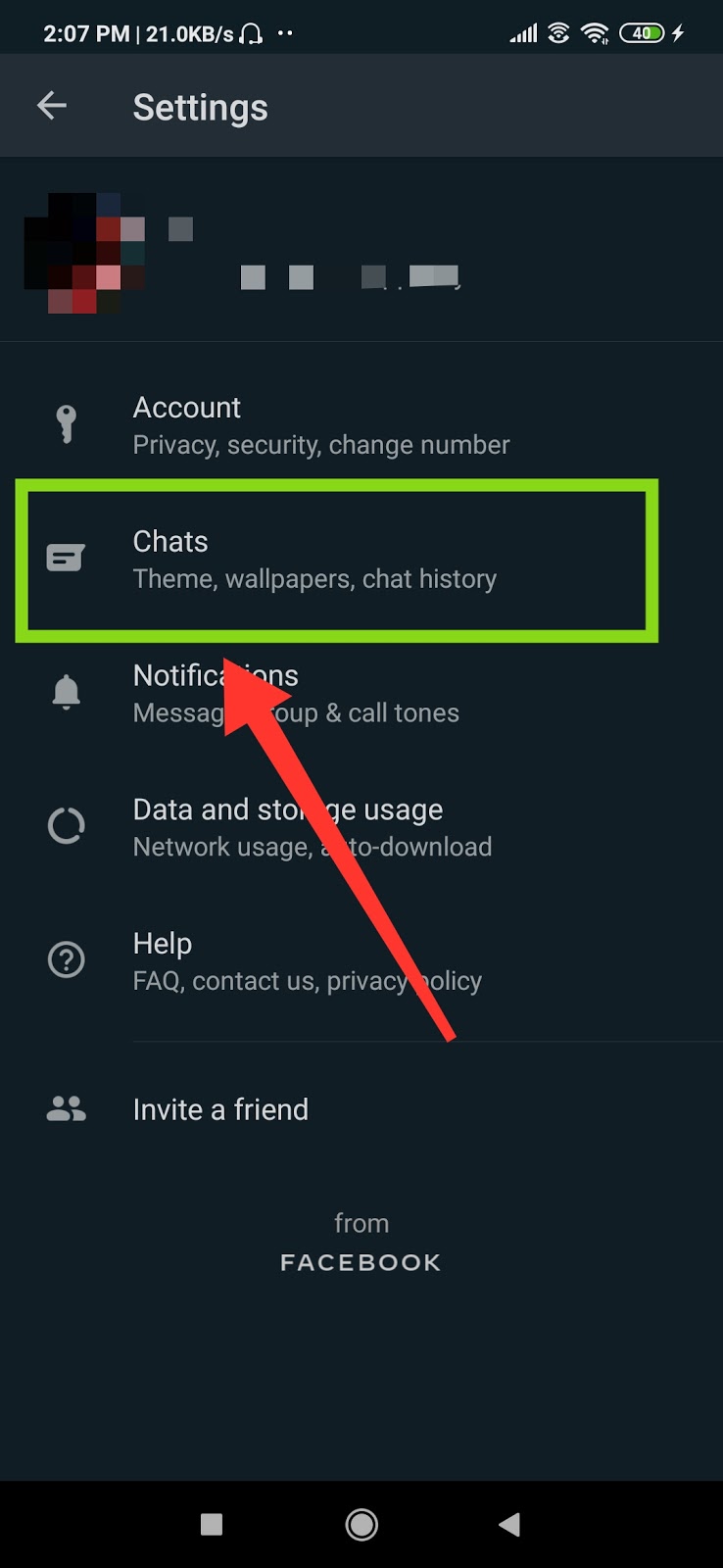Tap the key icon beside Account
The height and width of the screenshot is (1568, 723).
point(66,422)
